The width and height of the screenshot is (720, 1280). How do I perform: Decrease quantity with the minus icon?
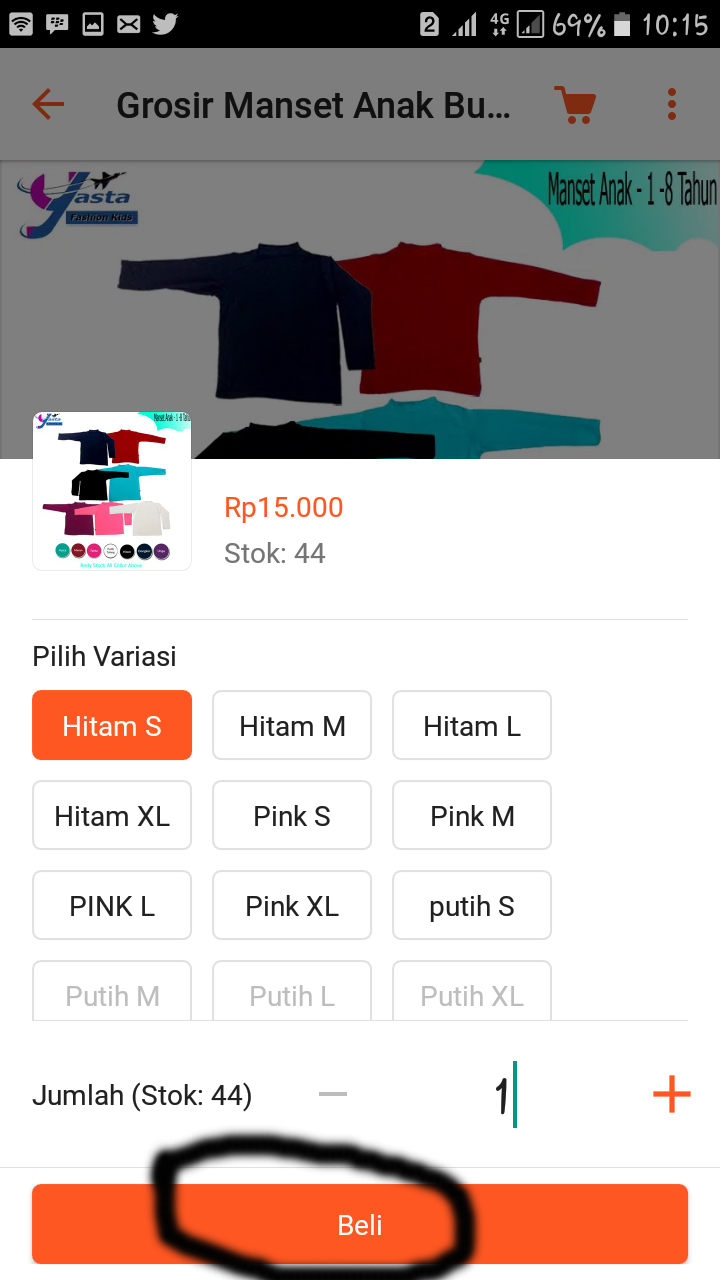tap(333, 1094)
